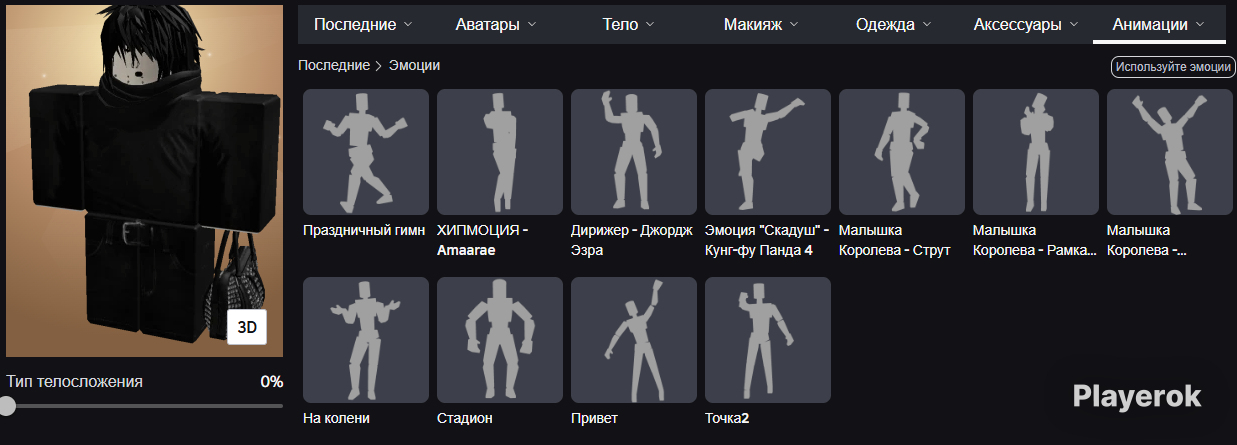Open the Аксессуары tab
This screenshot has width=1237, height=445.
[x=1026, y=24]
